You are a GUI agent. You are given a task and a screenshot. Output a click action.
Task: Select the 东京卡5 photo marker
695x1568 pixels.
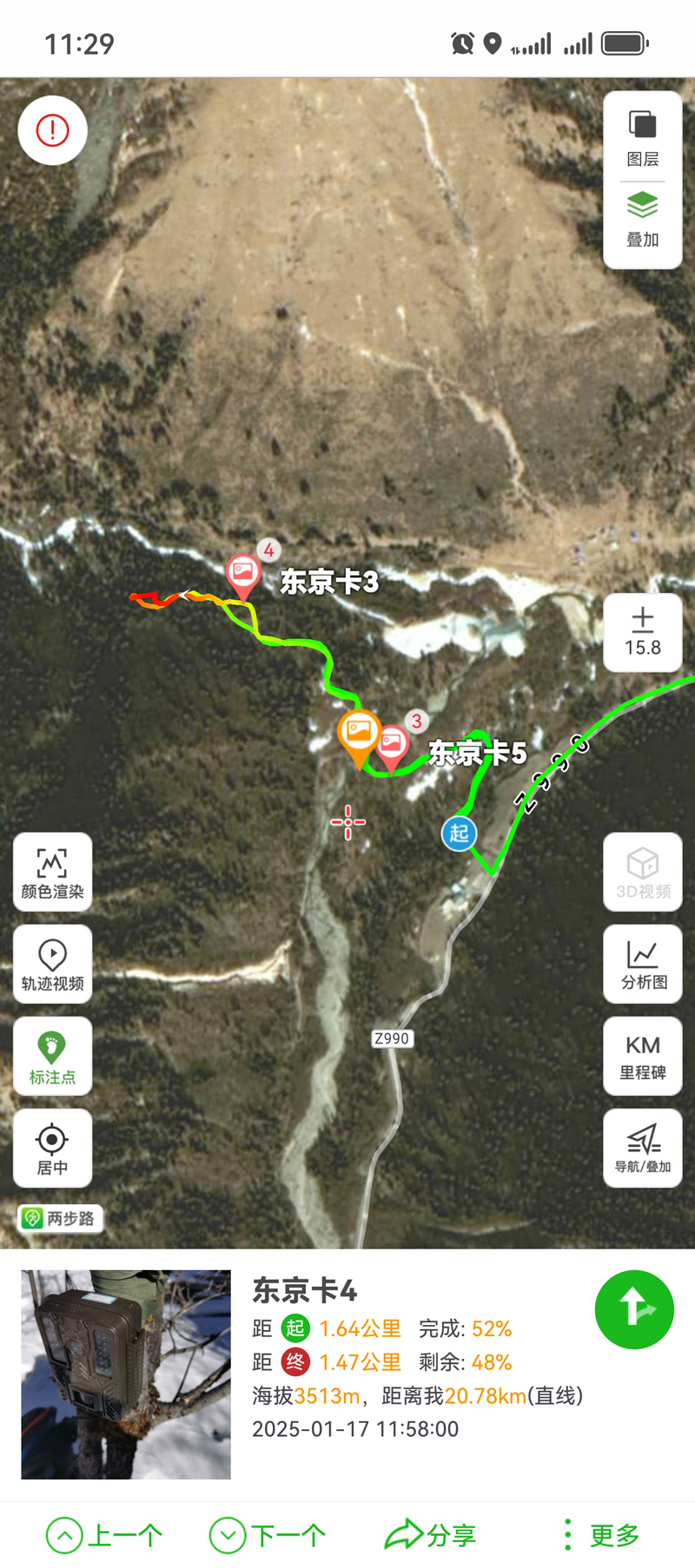click(x=392, y=745)
